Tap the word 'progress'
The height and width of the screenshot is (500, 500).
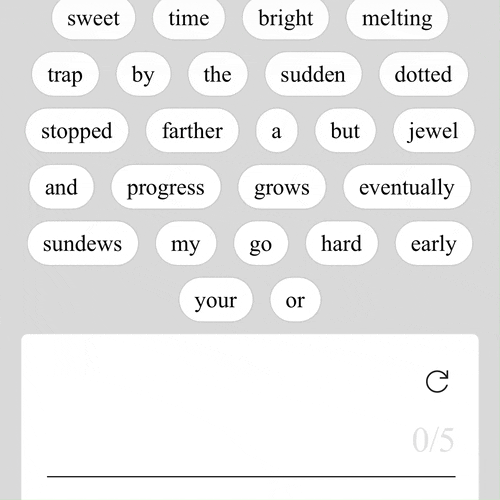[166, 187]
